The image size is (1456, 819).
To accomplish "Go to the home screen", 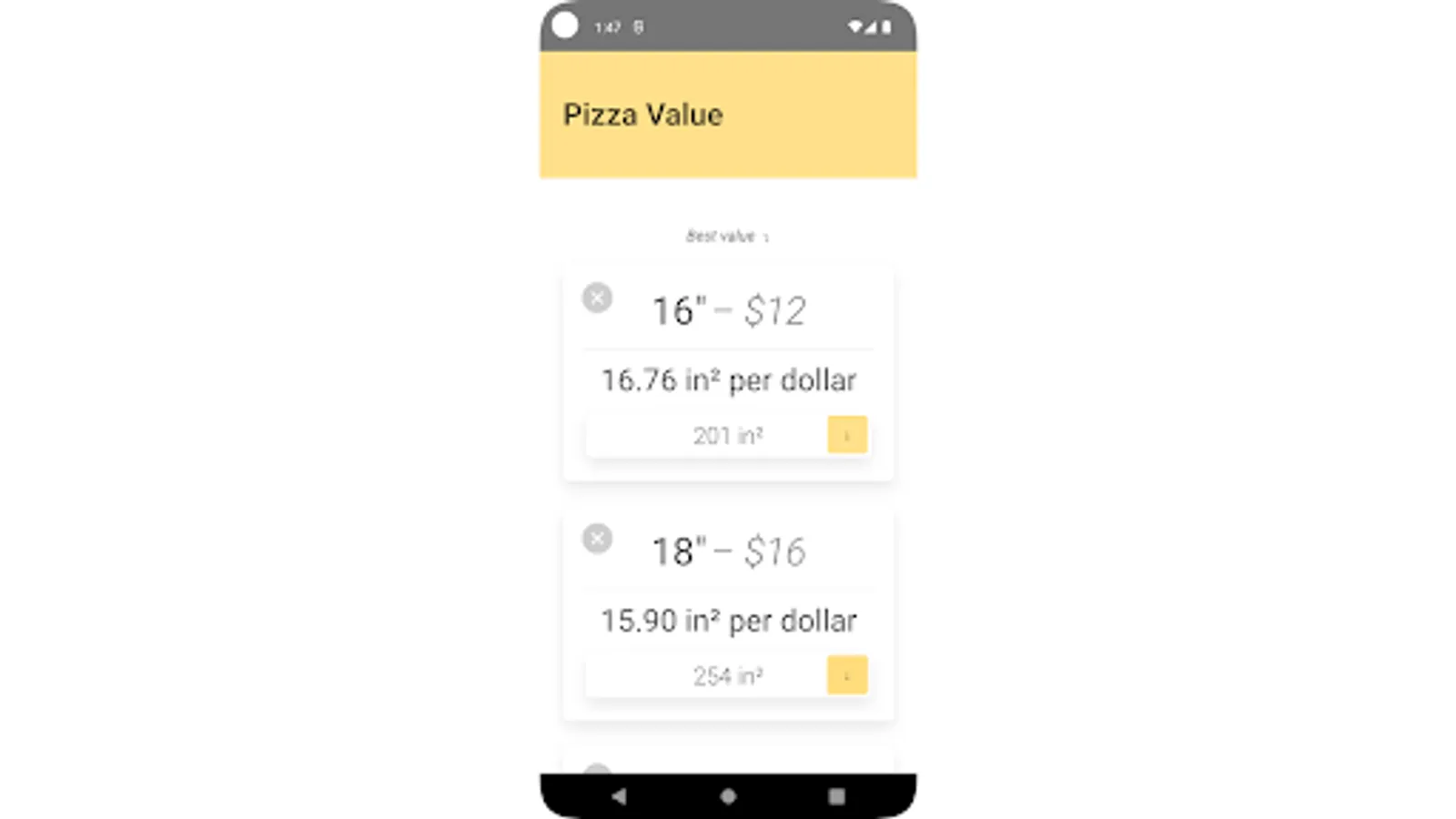I will click(x=728, y=796).
